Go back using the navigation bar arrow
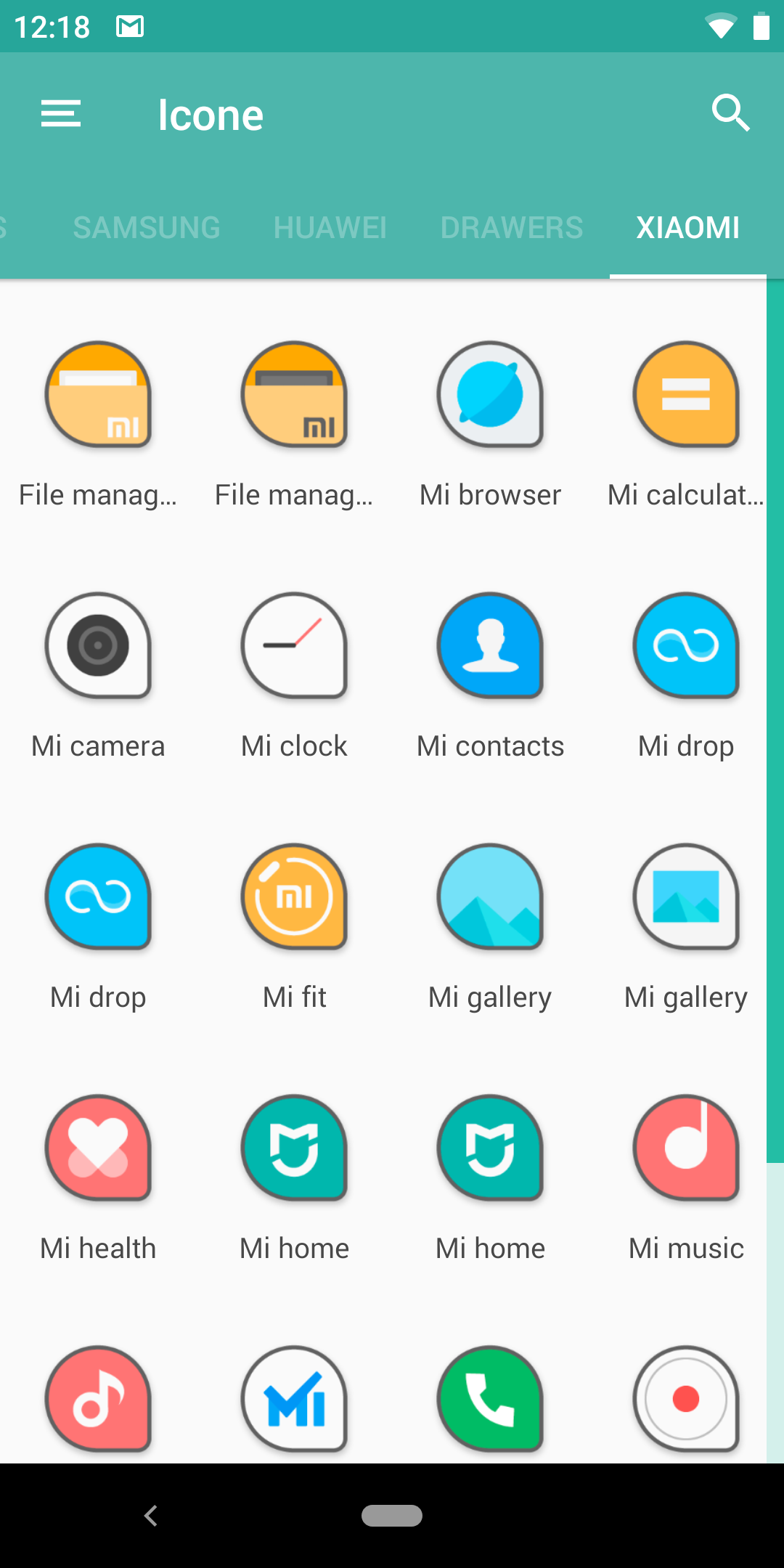Image resolution: width=784 pixels, height=1568 pixels. click(151, 1516)
